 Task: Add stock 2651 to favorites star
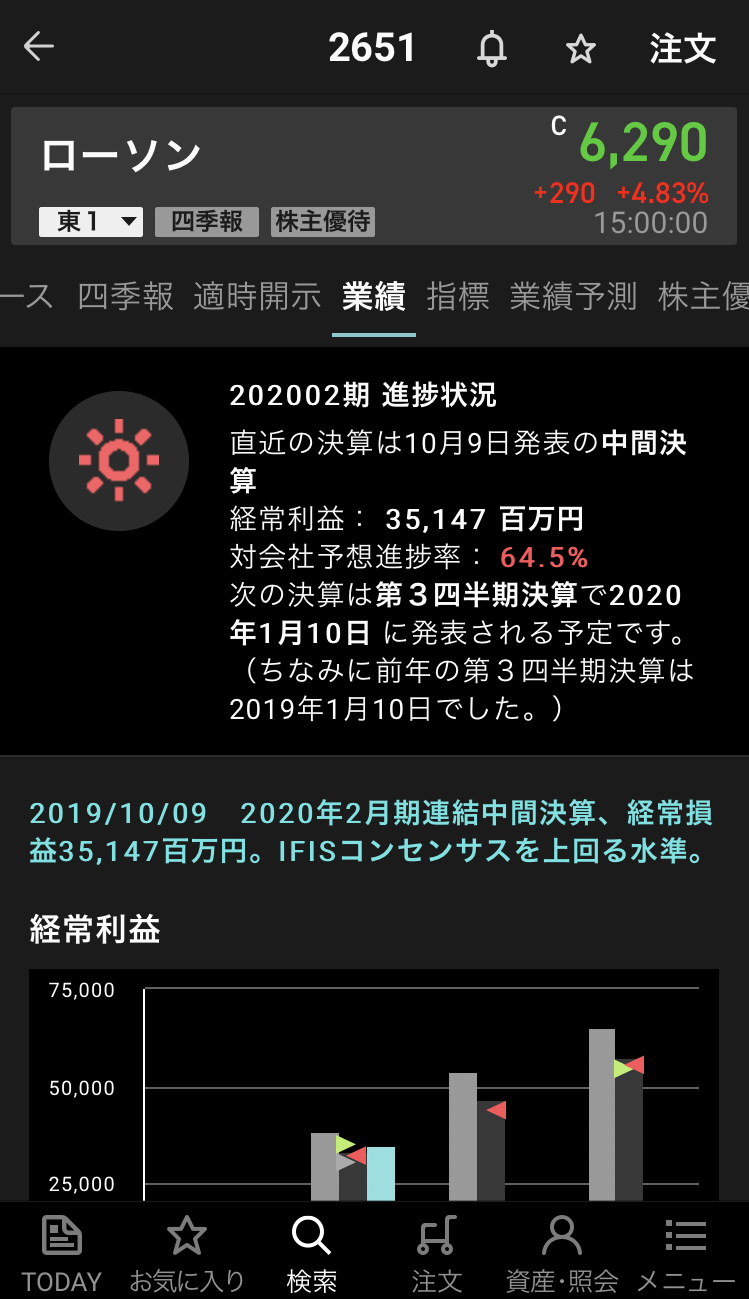point(581,48)
